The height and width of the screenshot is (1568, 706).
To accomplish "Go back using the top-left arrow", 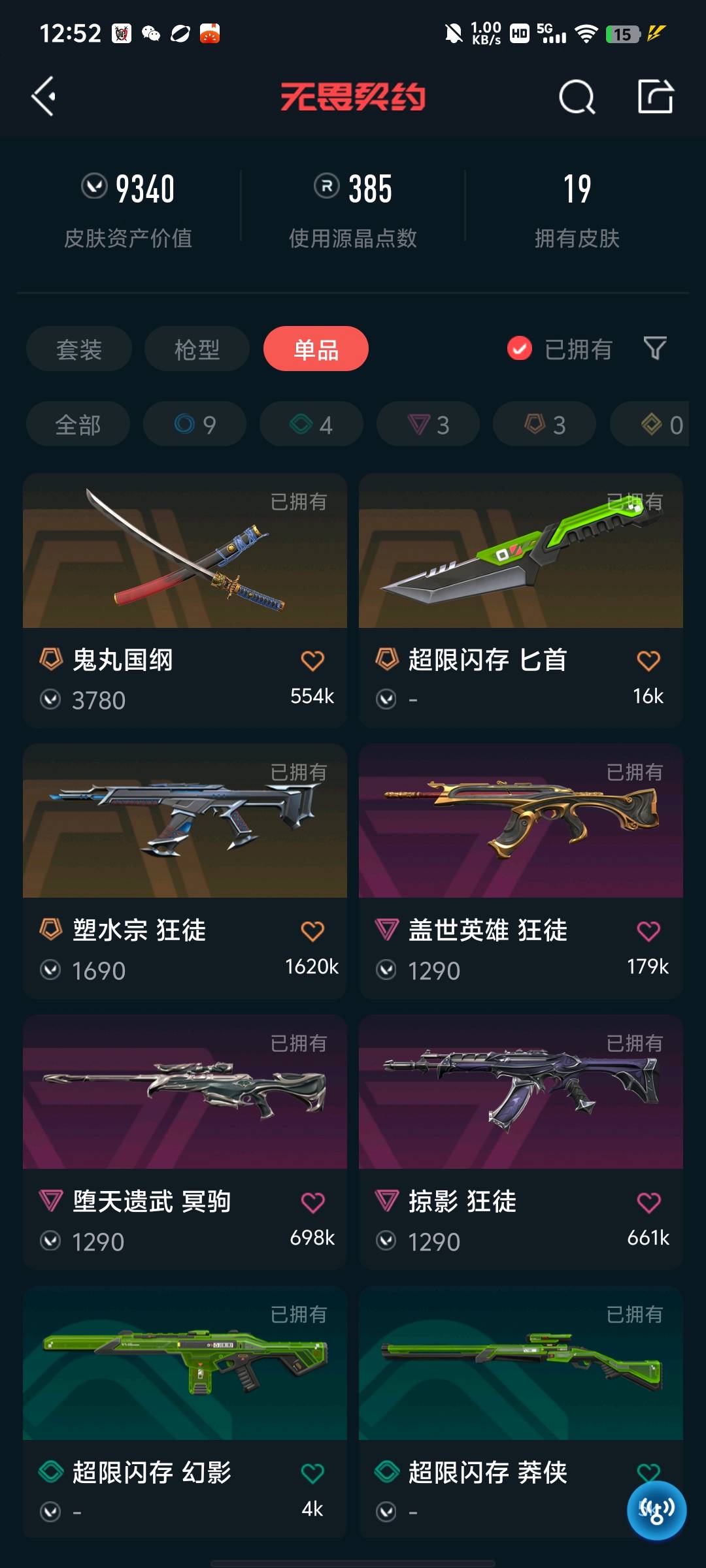I will (44, 97).
